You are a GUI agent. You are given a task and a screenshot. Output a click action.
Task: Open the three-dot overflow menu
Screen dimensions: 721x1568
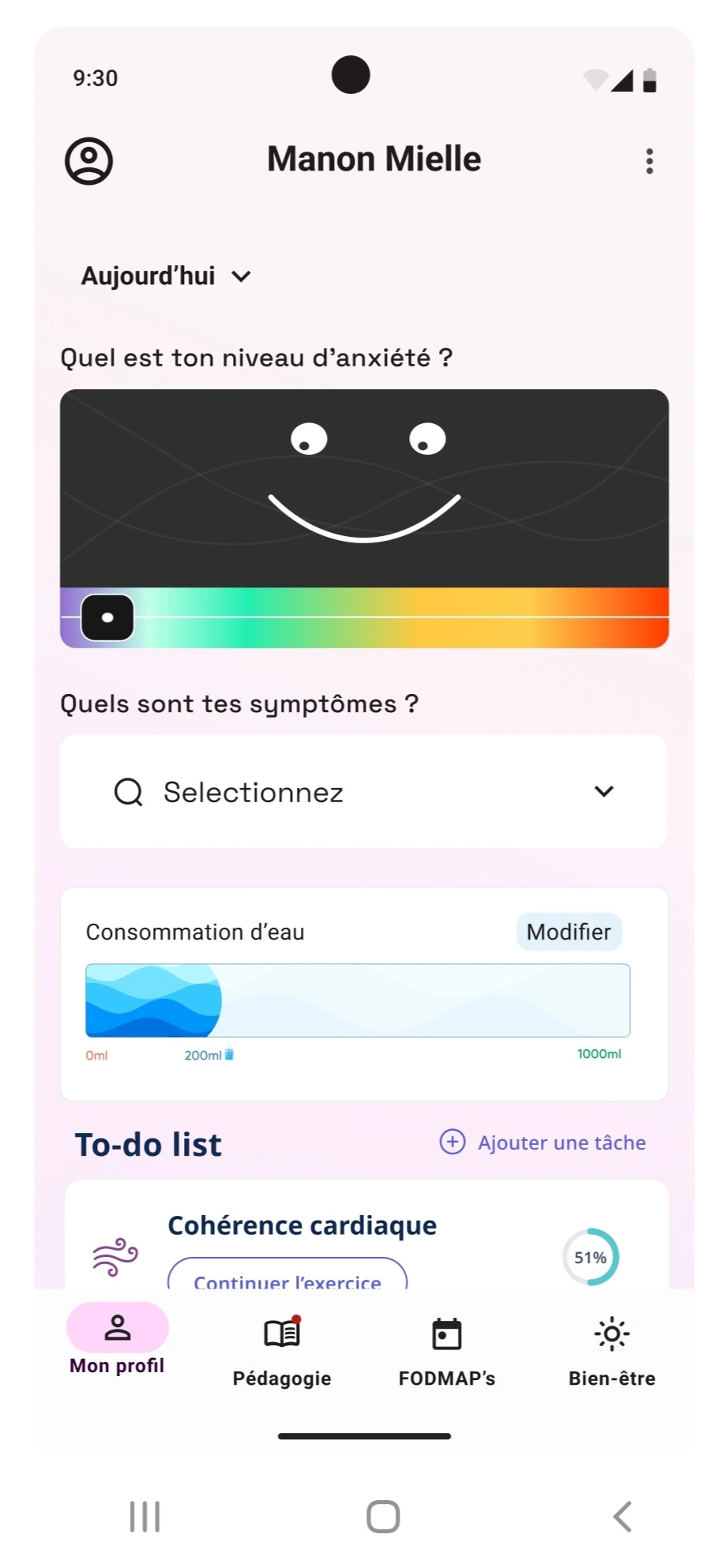[649, 161]
